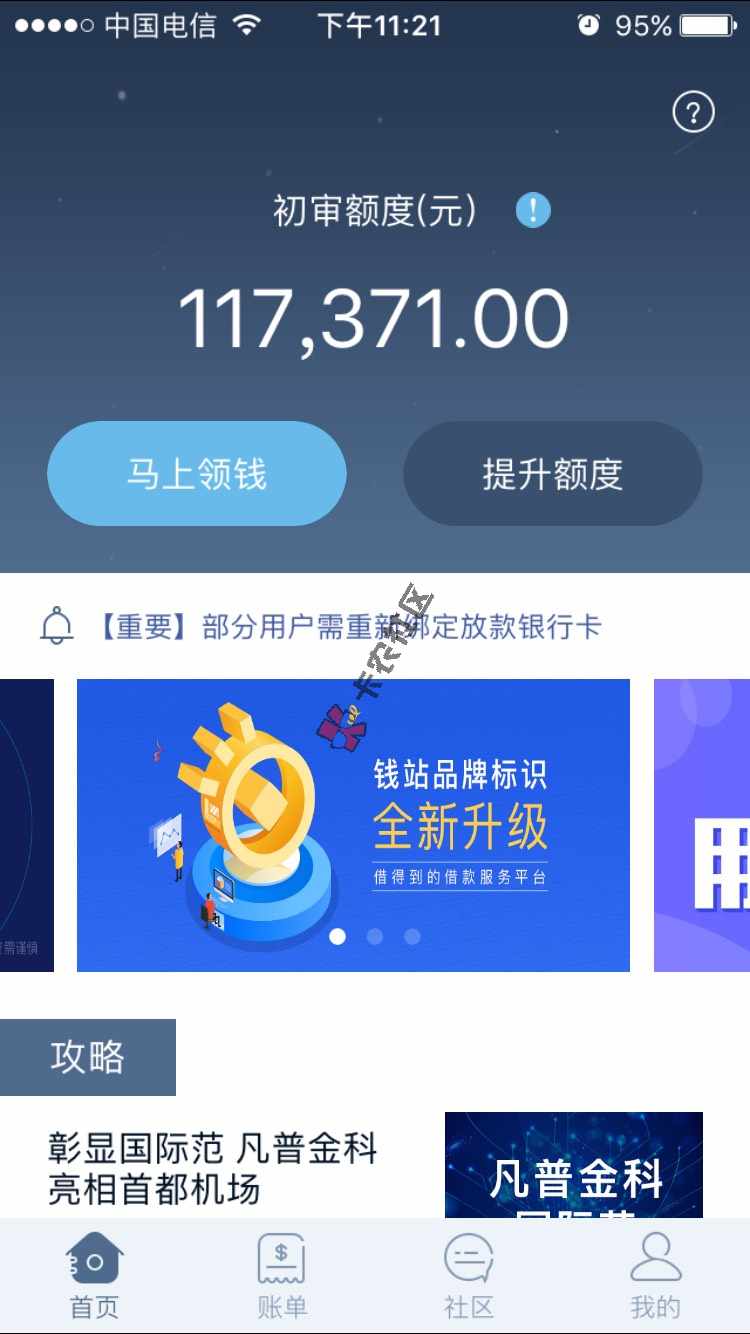Viewport: 750px width, 1334px height.
Task: Tap the 提升额度 button
Action: click(552, 474)
